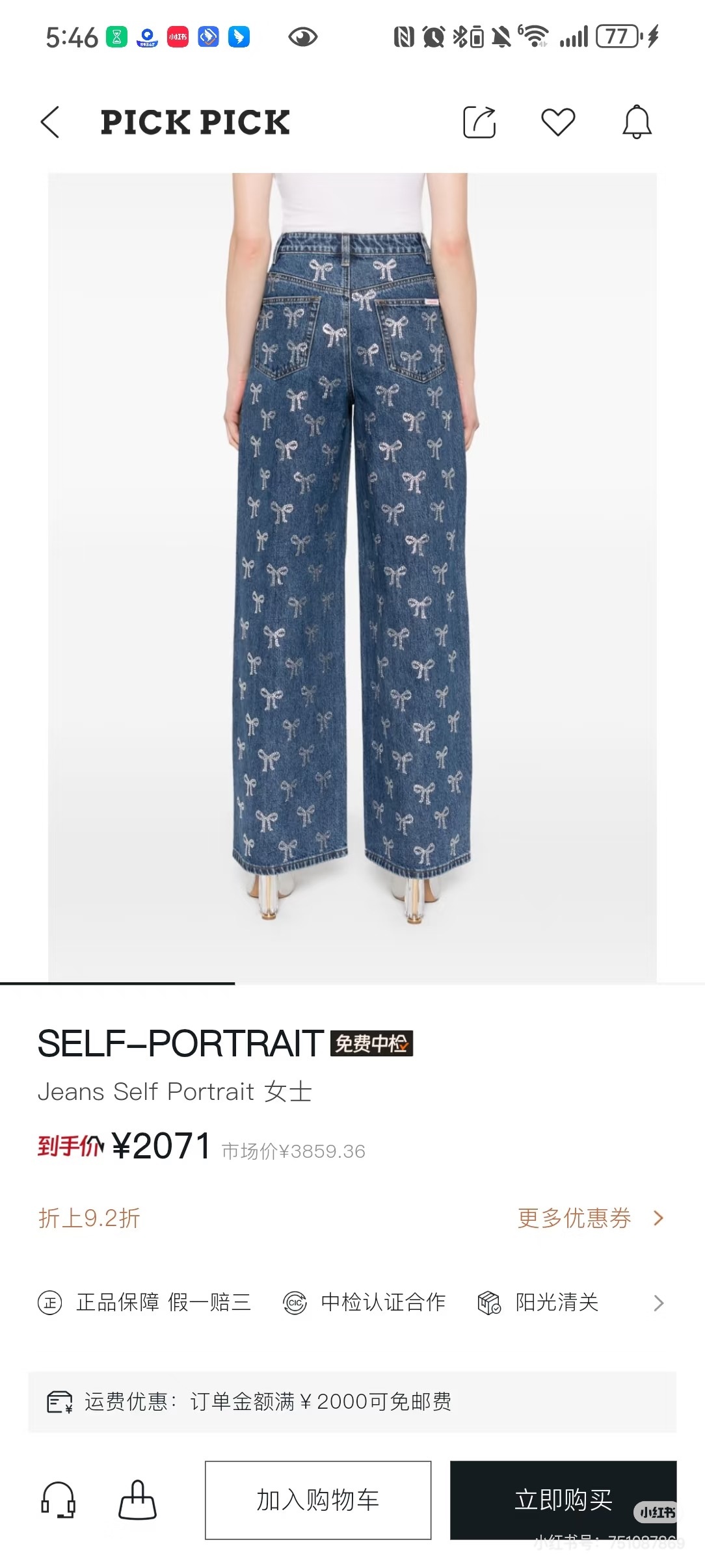Open 更多优惠券 for more coupons
This screenshot has height=1568, width=705.
coord(589,1218)
